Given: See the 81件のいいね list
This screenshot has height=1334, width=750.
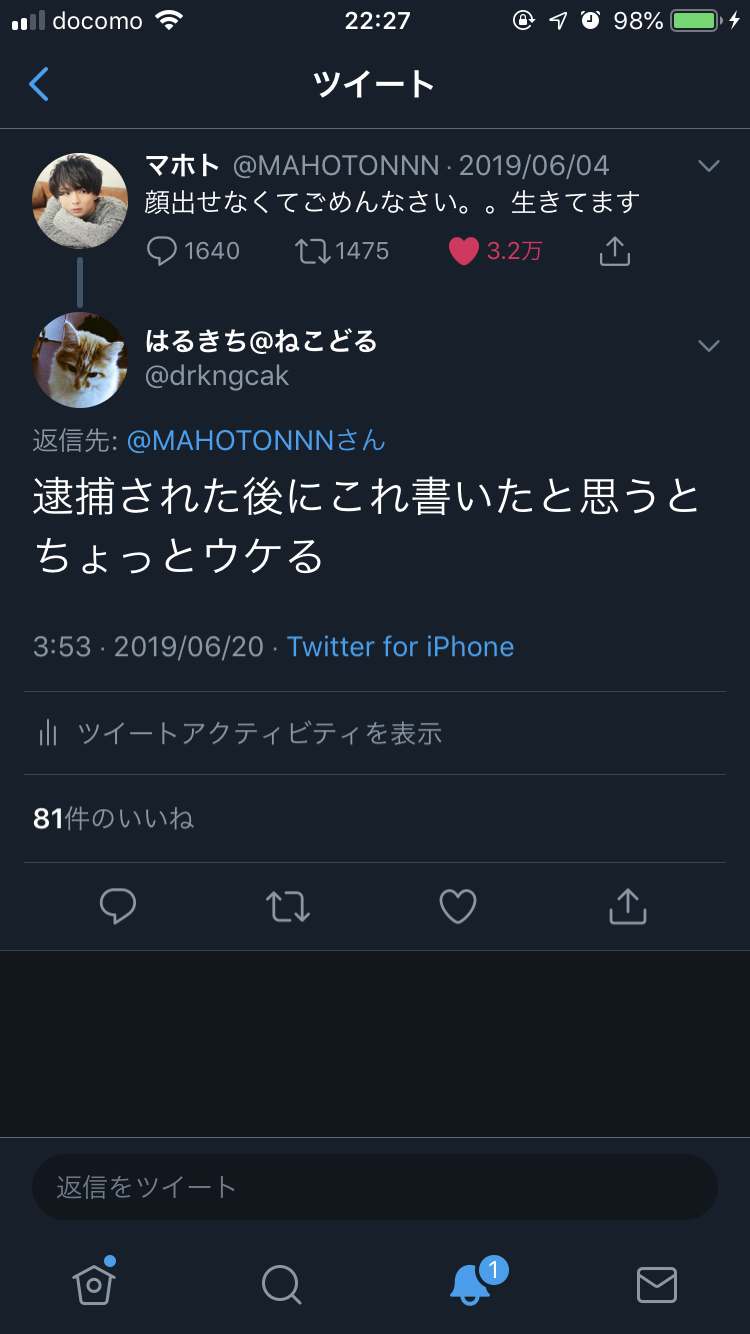Looking at the screenshot, I should click(114, 819).
